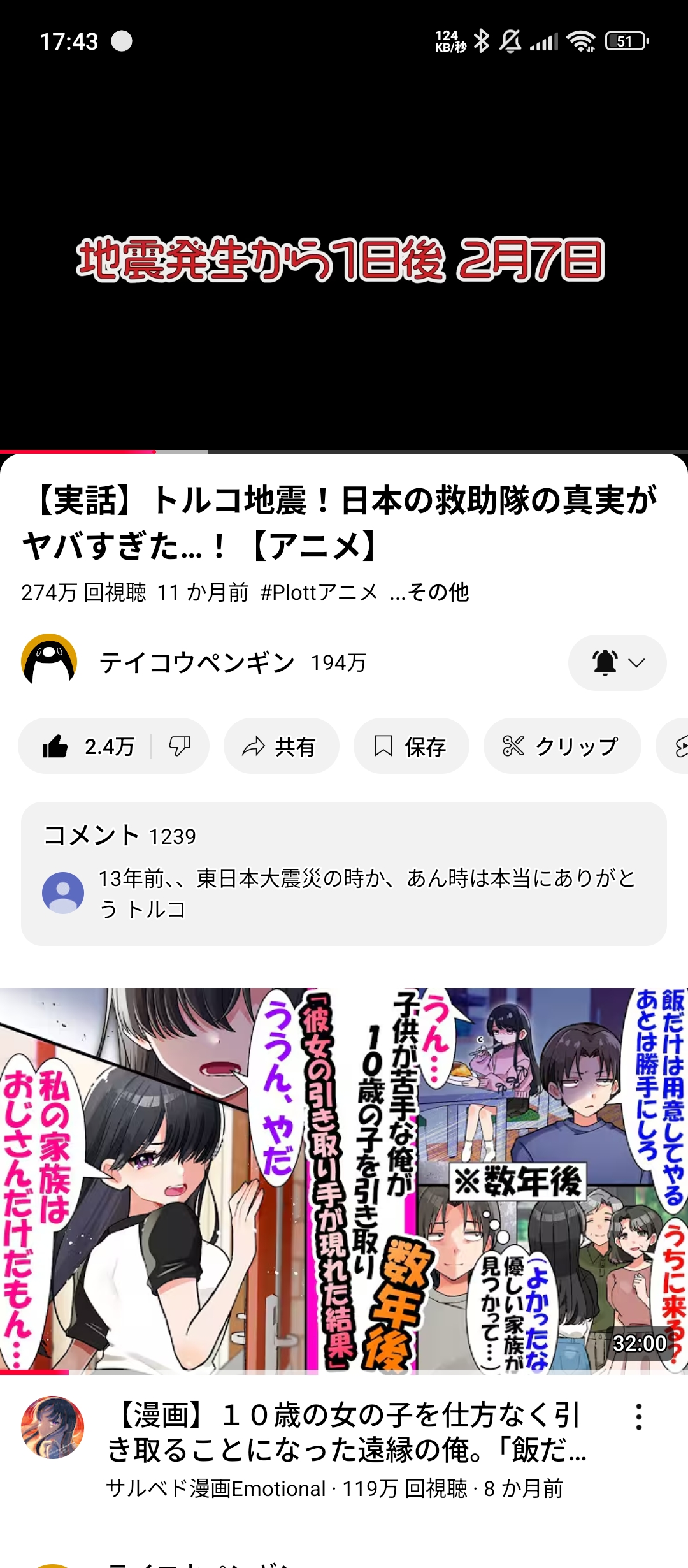Open サルベド漫画Emotional channel avatar
This screenshot has width=688, height=1568.
pos(52,1428)
